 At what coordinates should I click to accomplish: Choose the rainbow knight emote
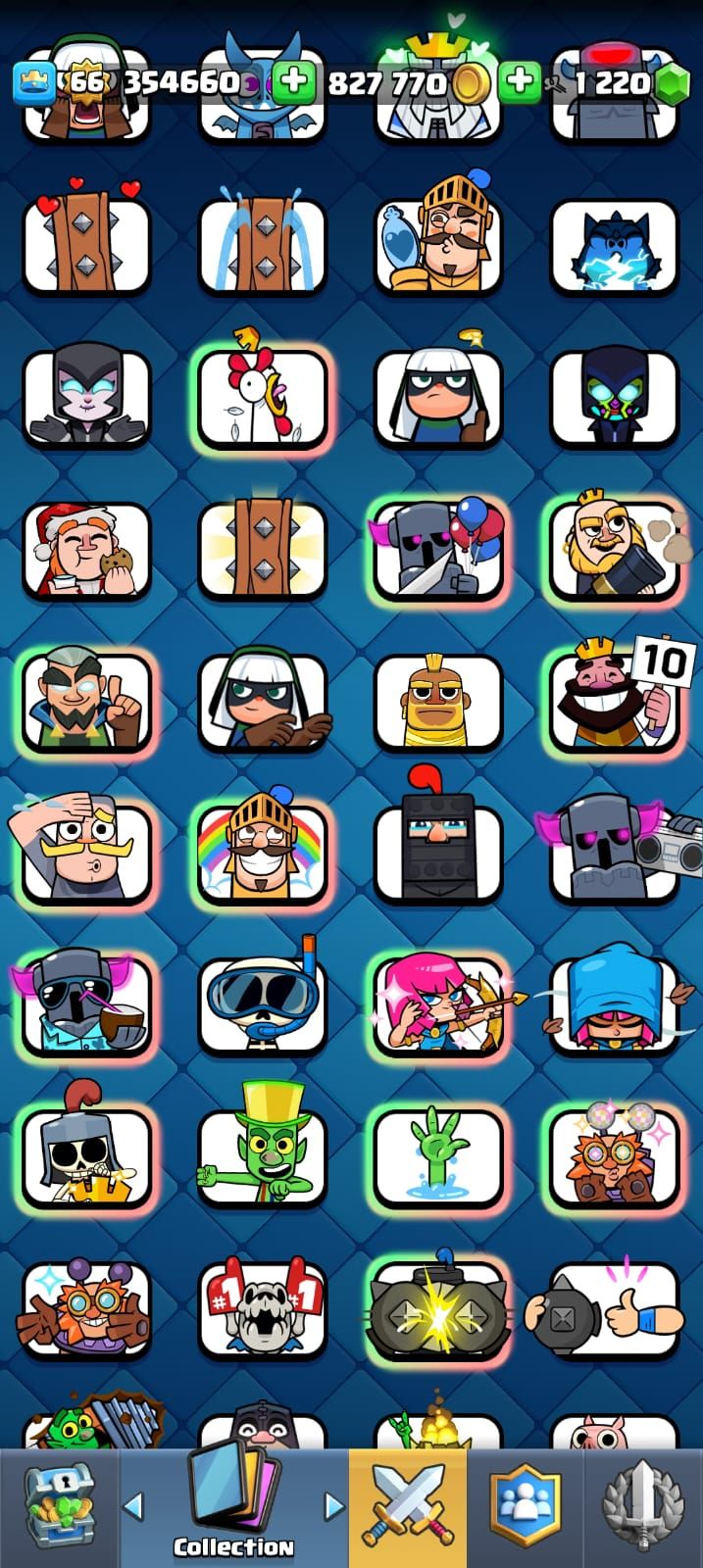(262, 853)
